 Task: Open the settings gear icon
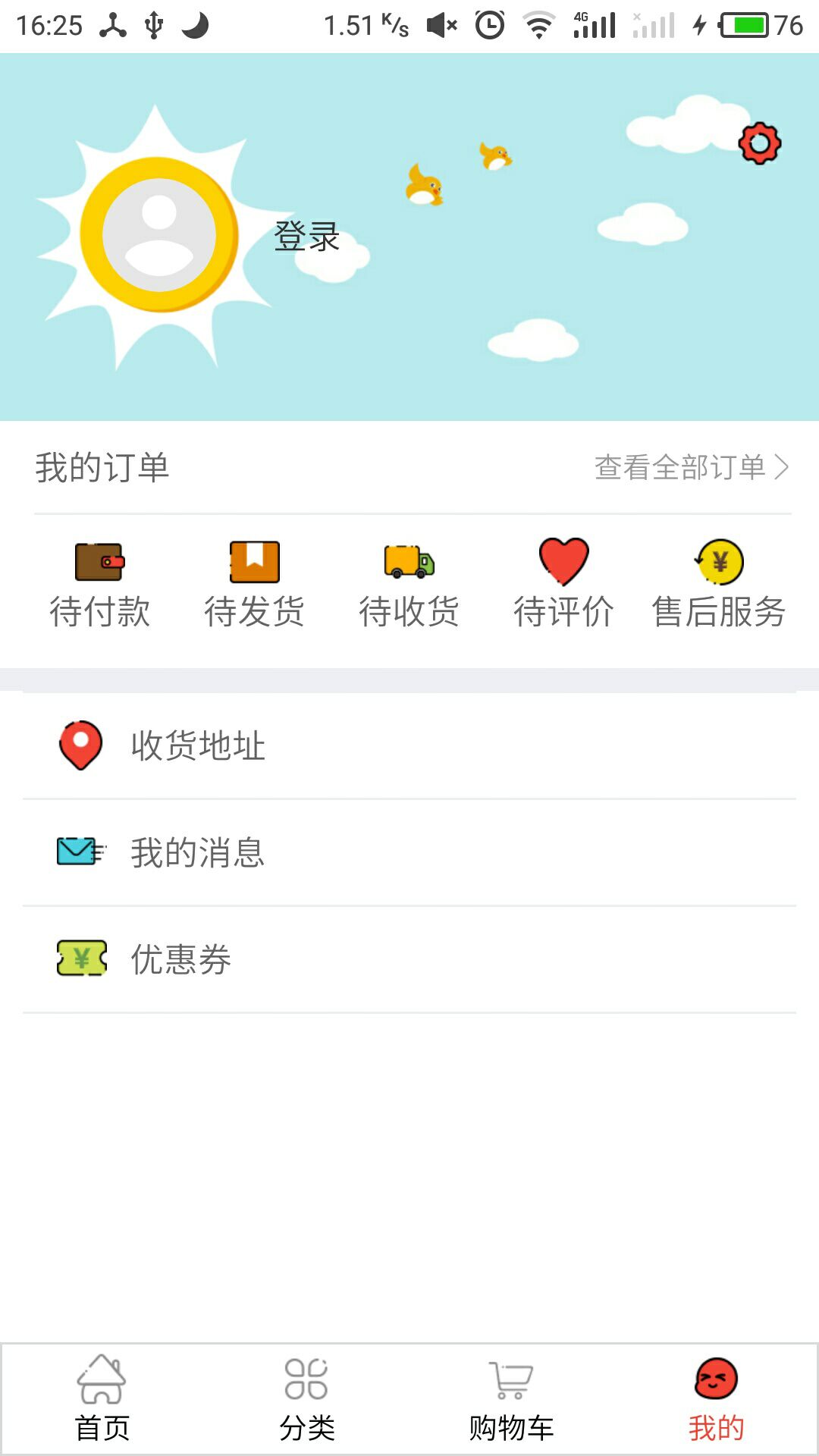click(x=760, y=143)
